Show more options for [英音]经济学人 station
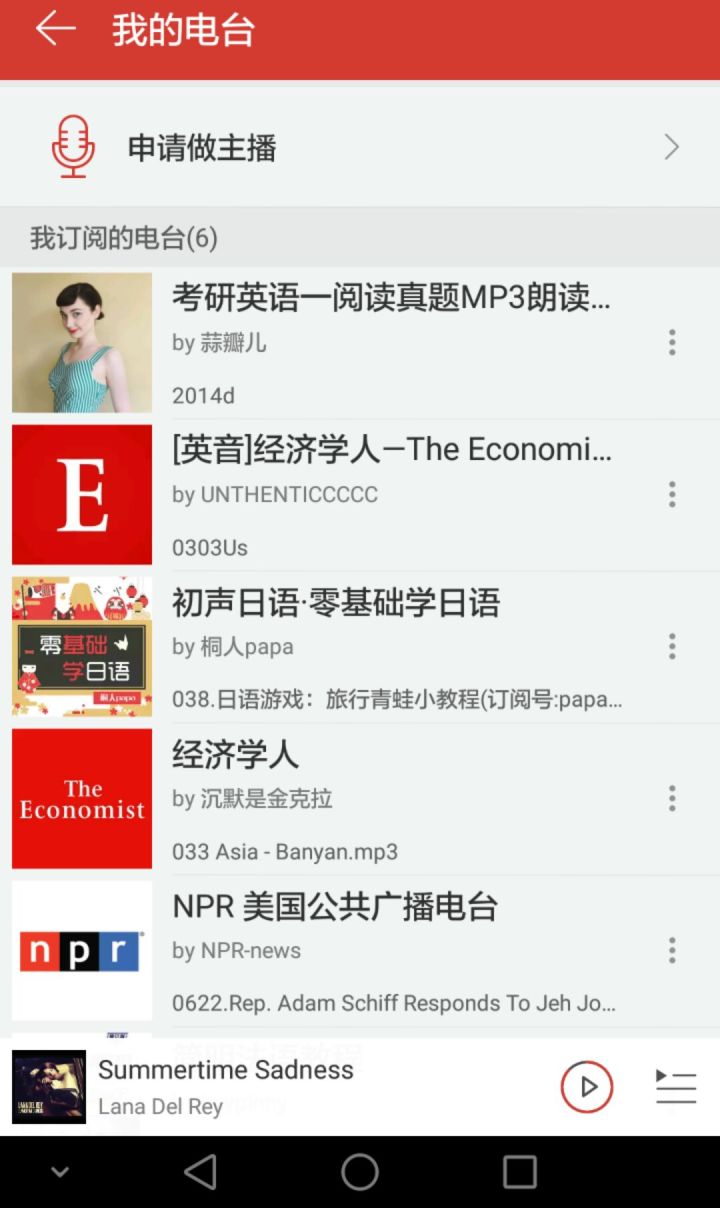The width and height of the screenshot is (720, 1208). tap(672, 494)
